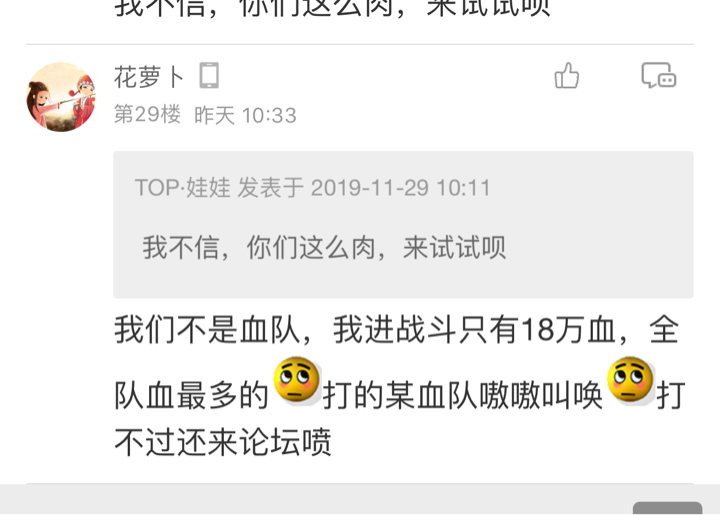Reply to 花萝卜's 29th floor post
720x515 pixels.
pos(658,76)
